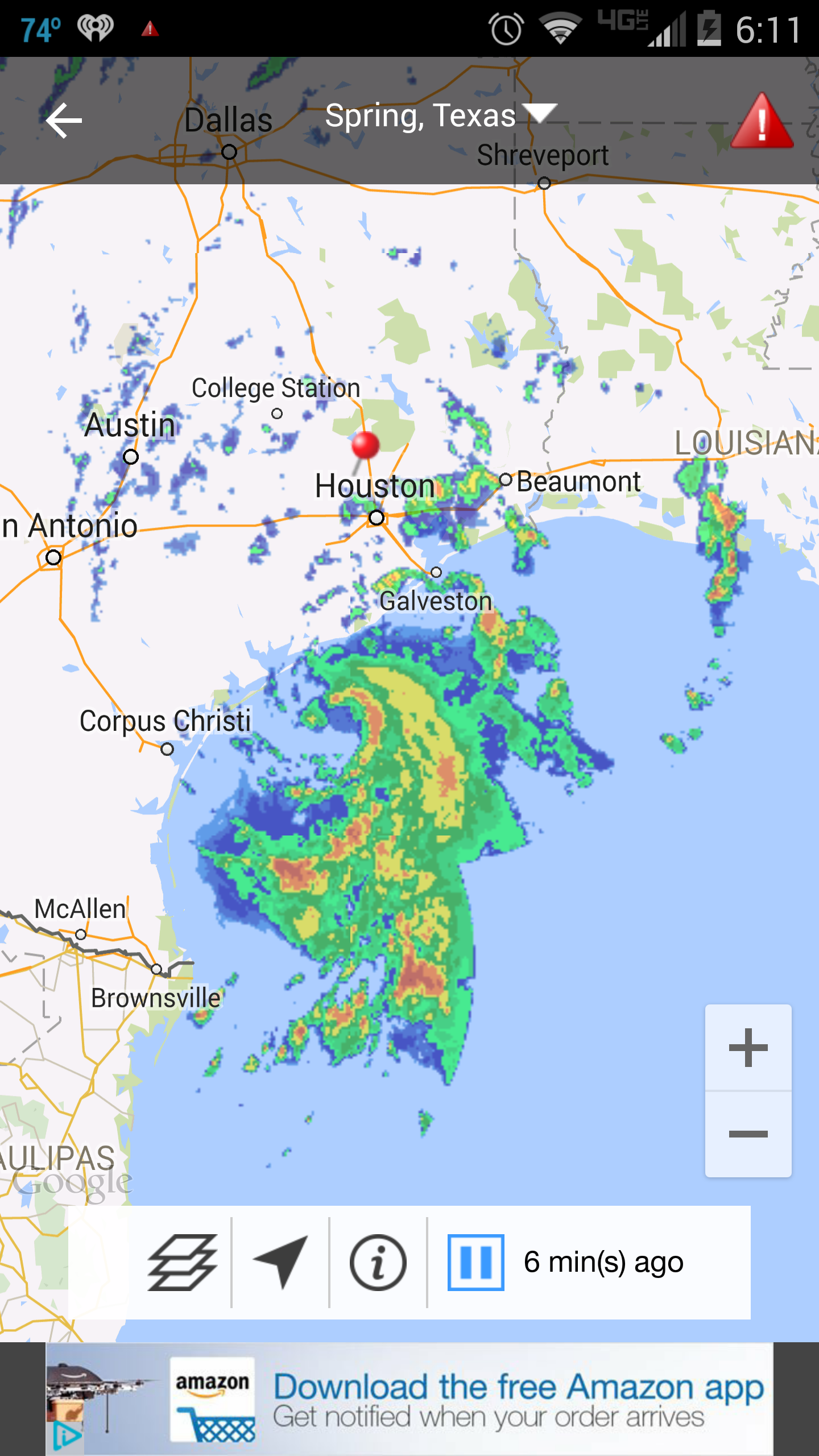Zoom out on the radar map

748,1134
